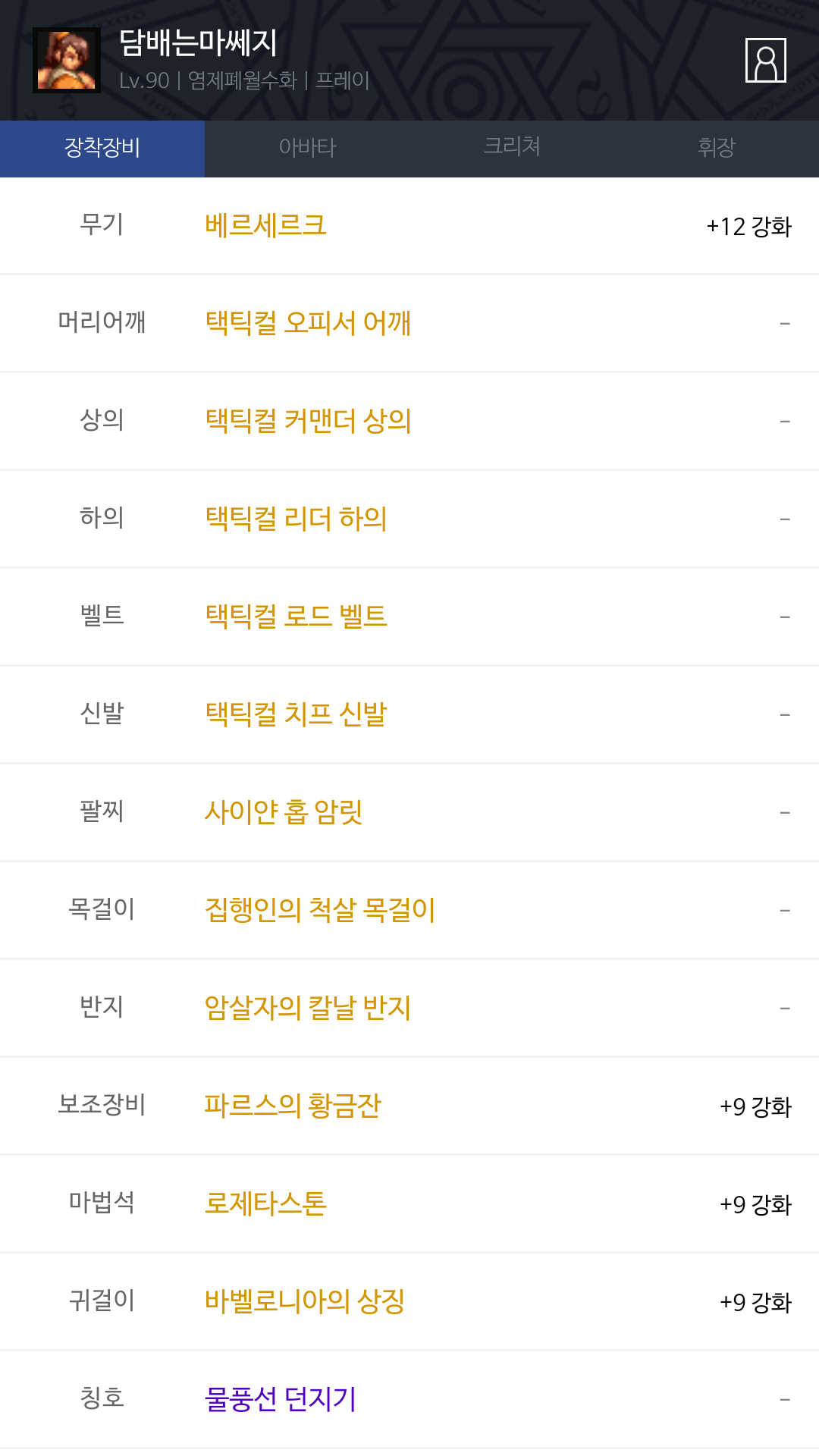Image resolution: width=819 pixels, height=1456 pixels.
Task: Open earring 바벨로니아의 상징
Action: click(409, 1302)
